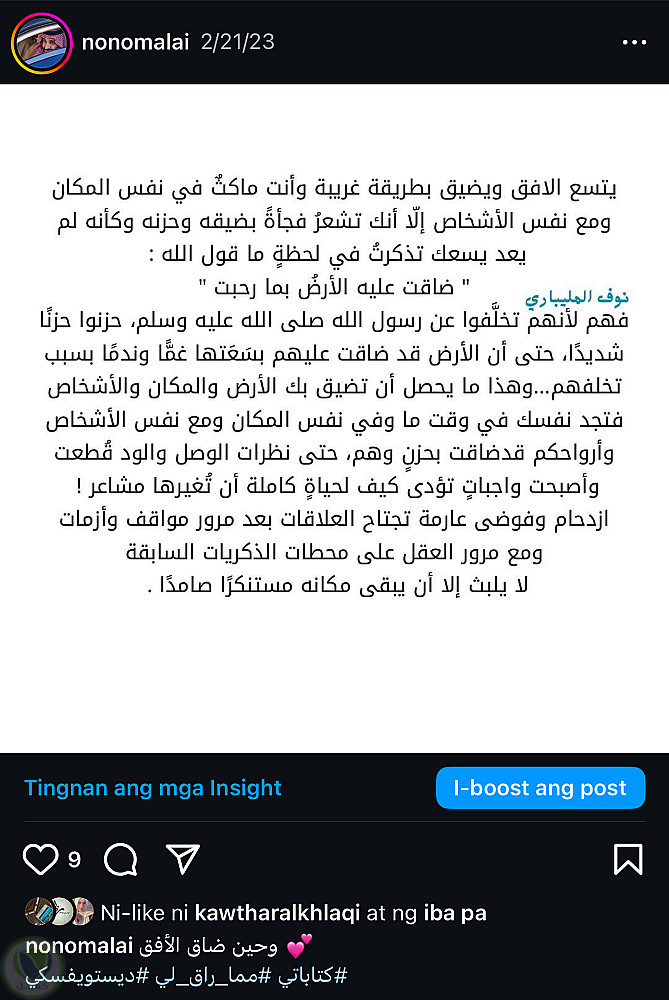Viewport: 669px width, 1000px height.
Task: Open the three-dot overflow menu
Action: (633, 43)
